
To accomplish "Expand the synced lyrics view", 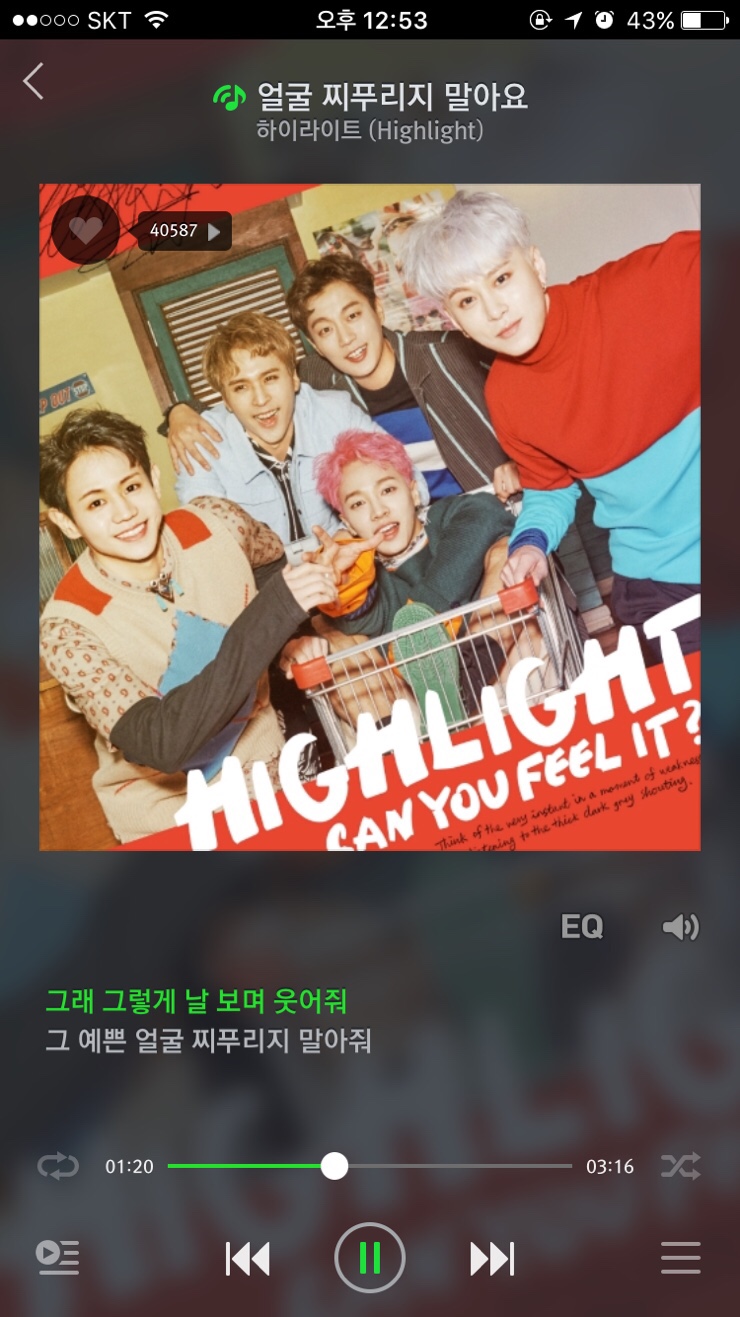I will coord(208,1020).
